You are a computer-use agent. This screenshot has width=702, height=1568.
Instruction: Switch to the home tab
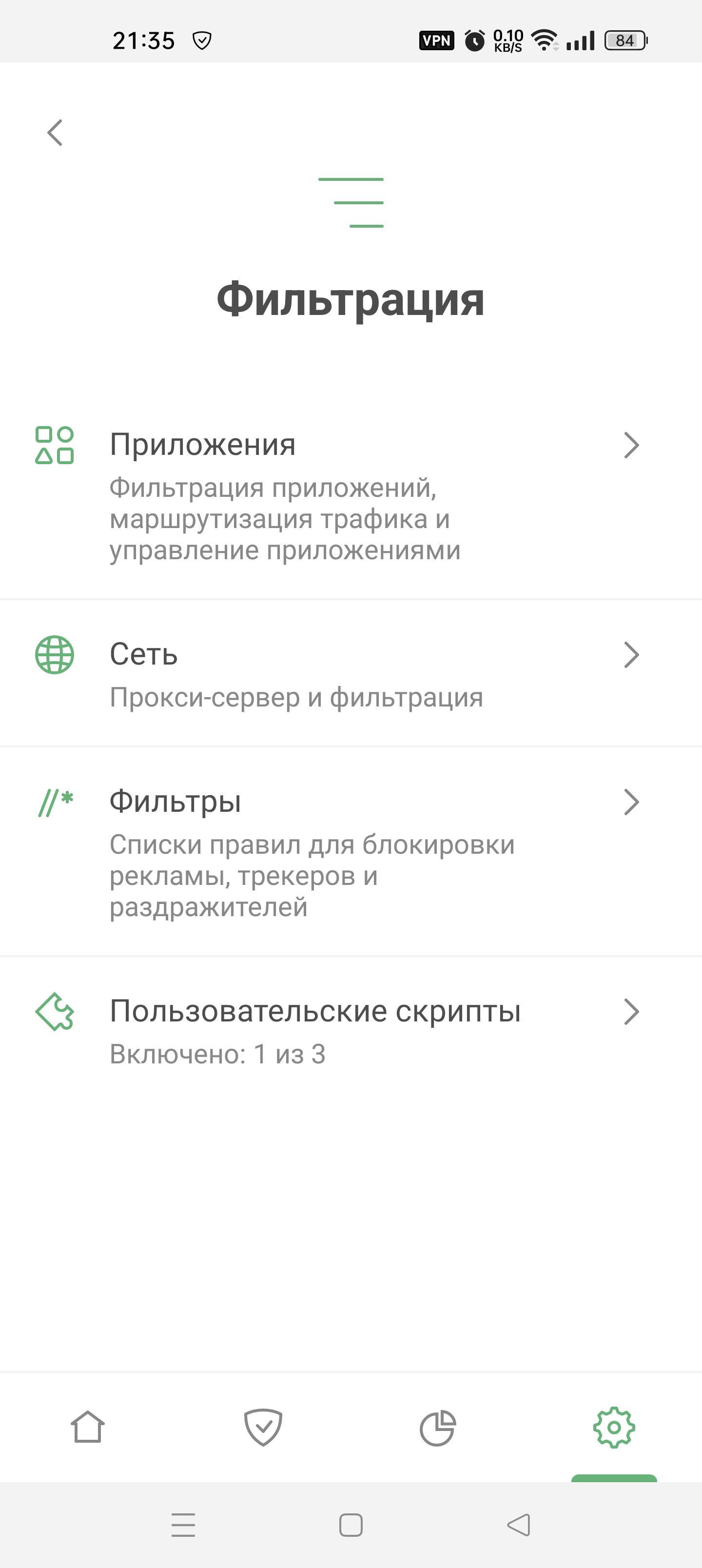[x=88, y=1427]
